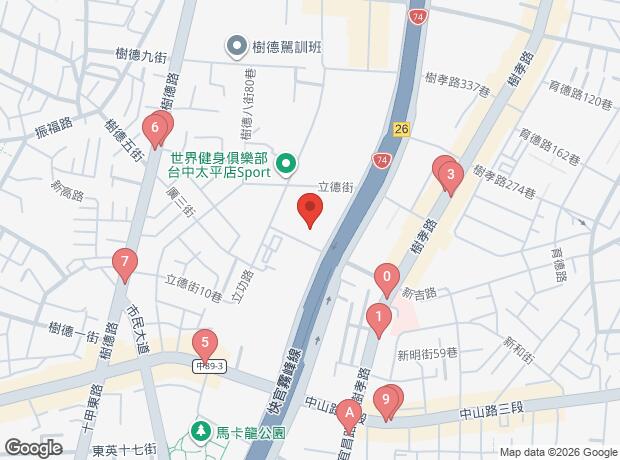The height and width of the screenshot is (460, 620).
Task: Tap map marker number 1
Action: (x=379, y=320)
